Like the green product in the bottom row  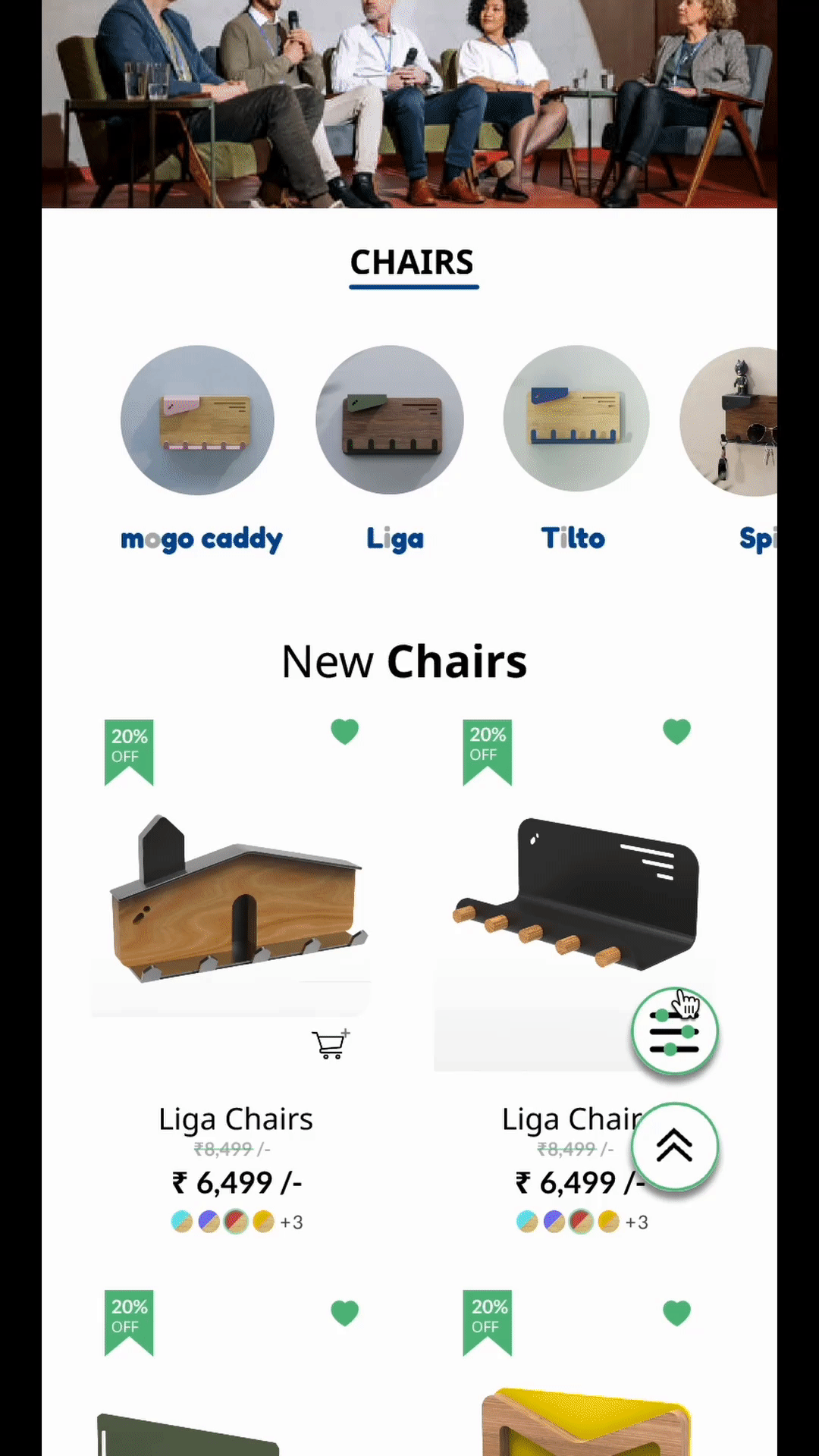pos(344,1313)
